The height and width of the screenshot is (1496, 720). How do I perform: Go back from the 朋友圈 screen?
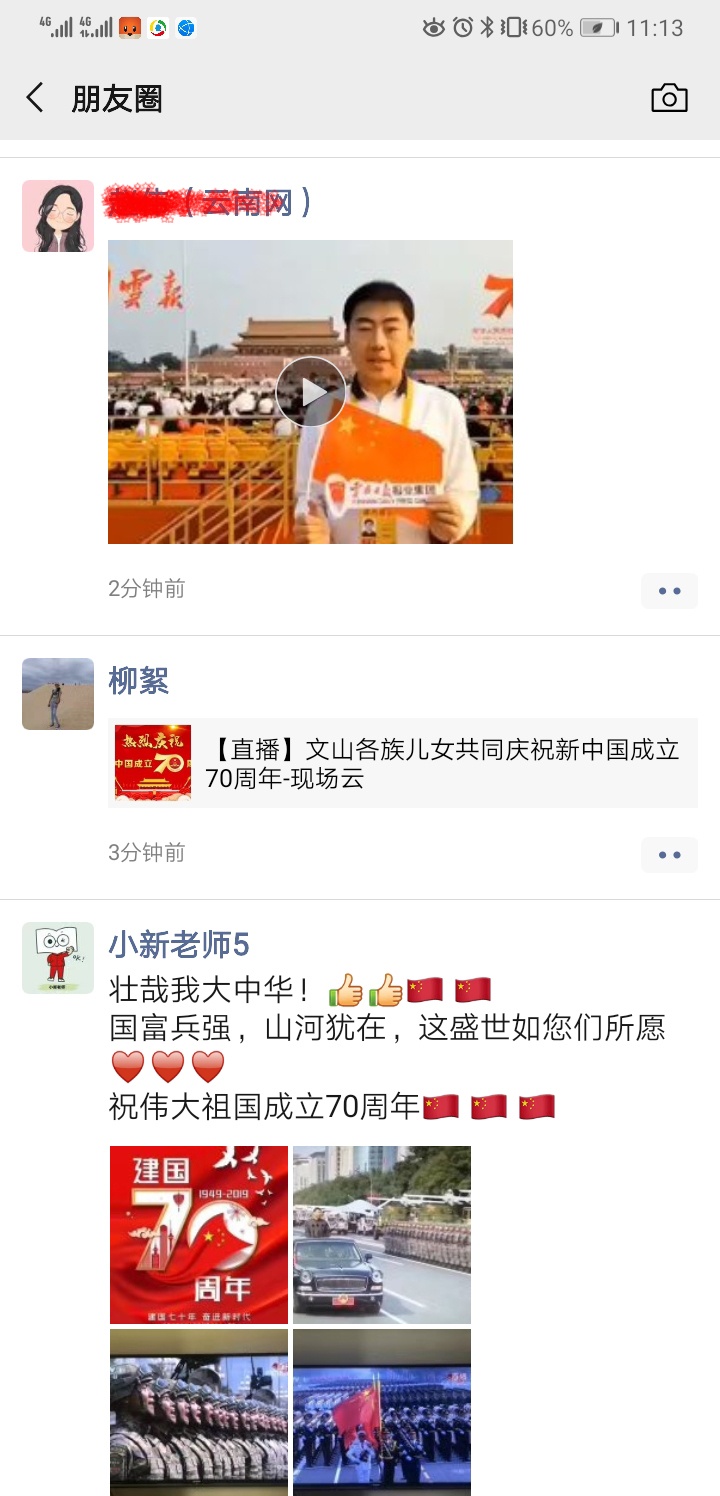coord(35,98)
